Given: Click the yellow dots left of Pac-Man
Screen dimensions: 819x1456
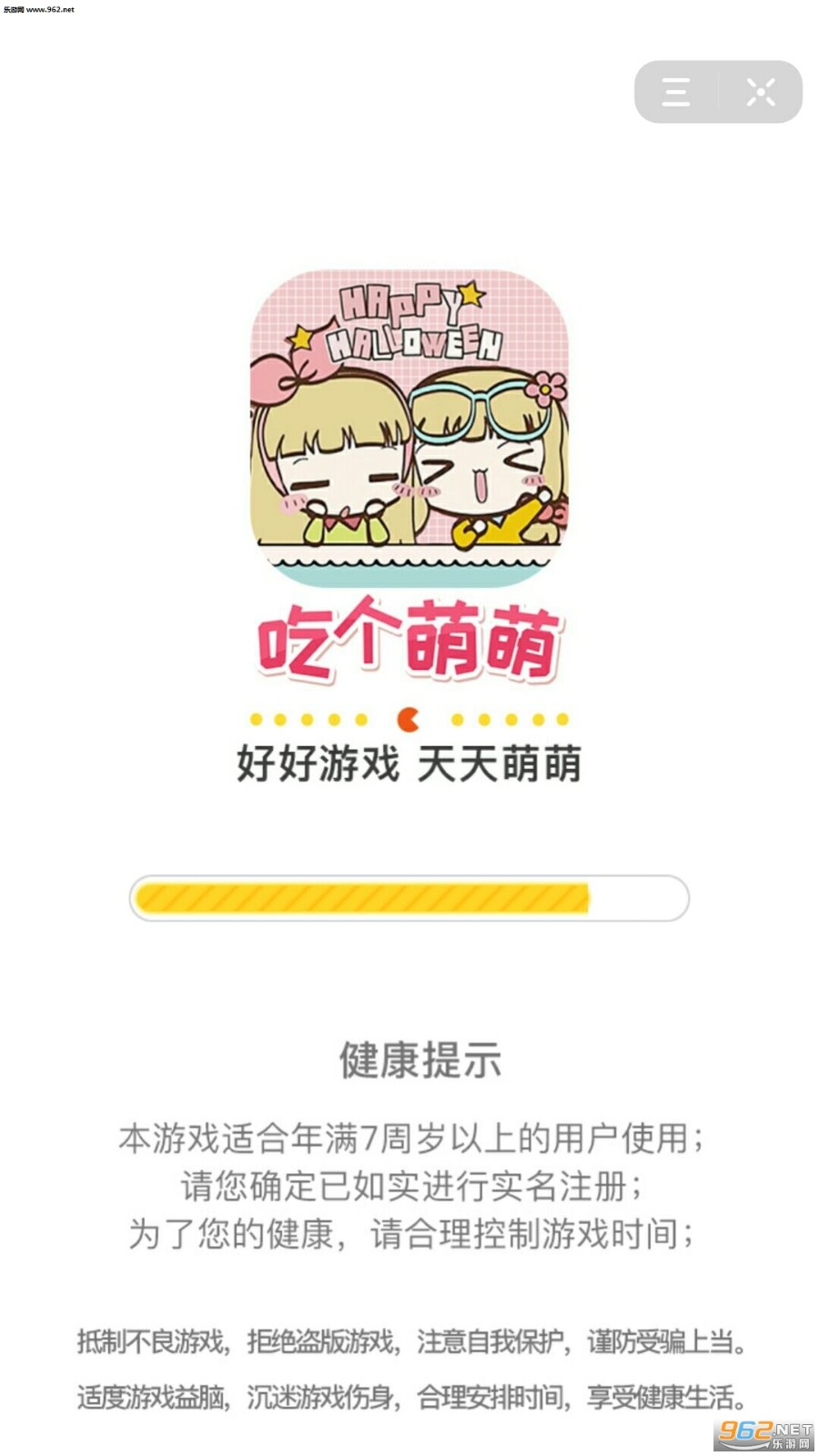Looking at the screenshot, I should tap(309, 719).
